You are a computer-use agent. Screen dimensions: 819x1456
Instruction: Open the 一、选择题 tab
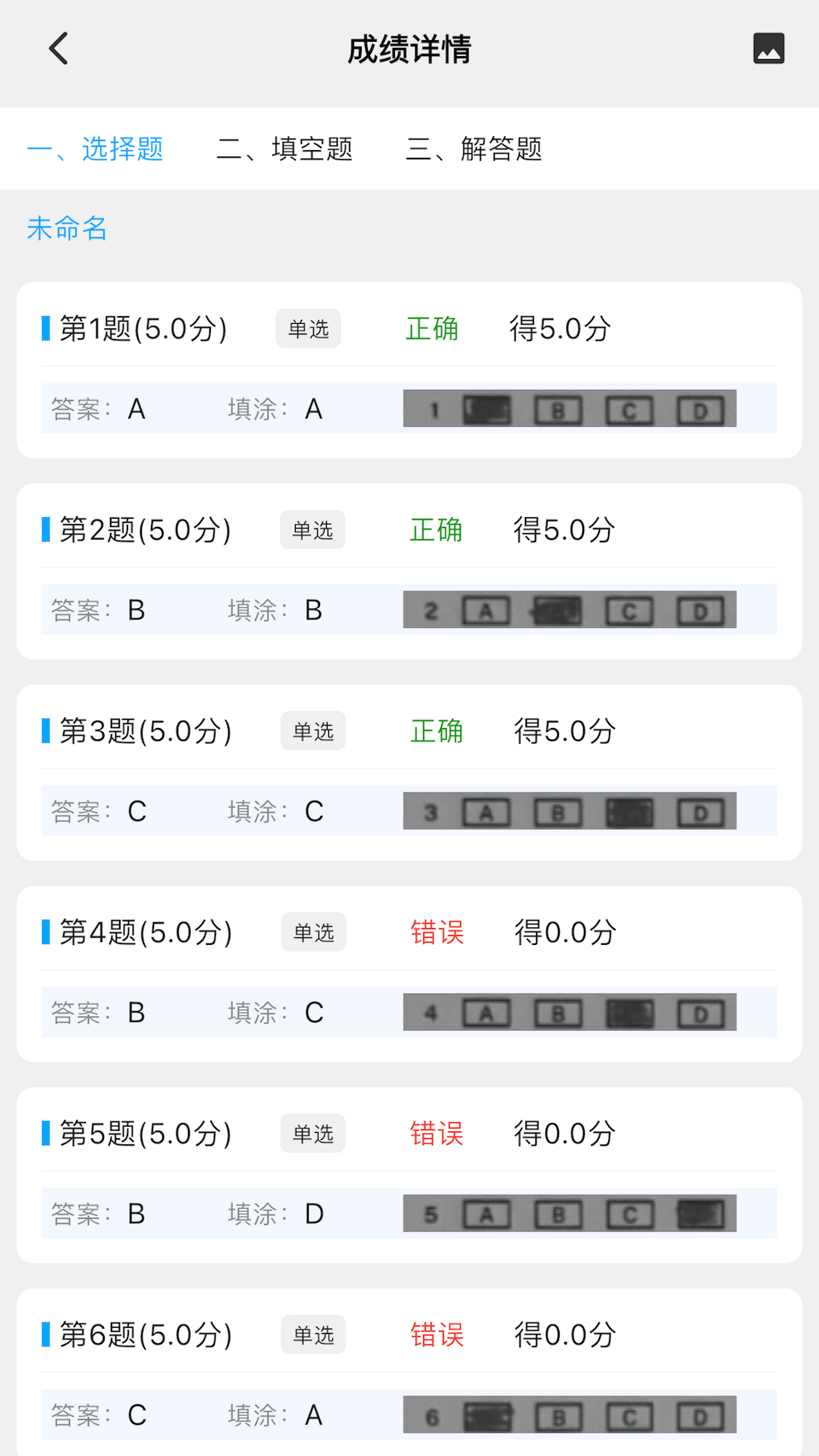click(x=96, y=149)
